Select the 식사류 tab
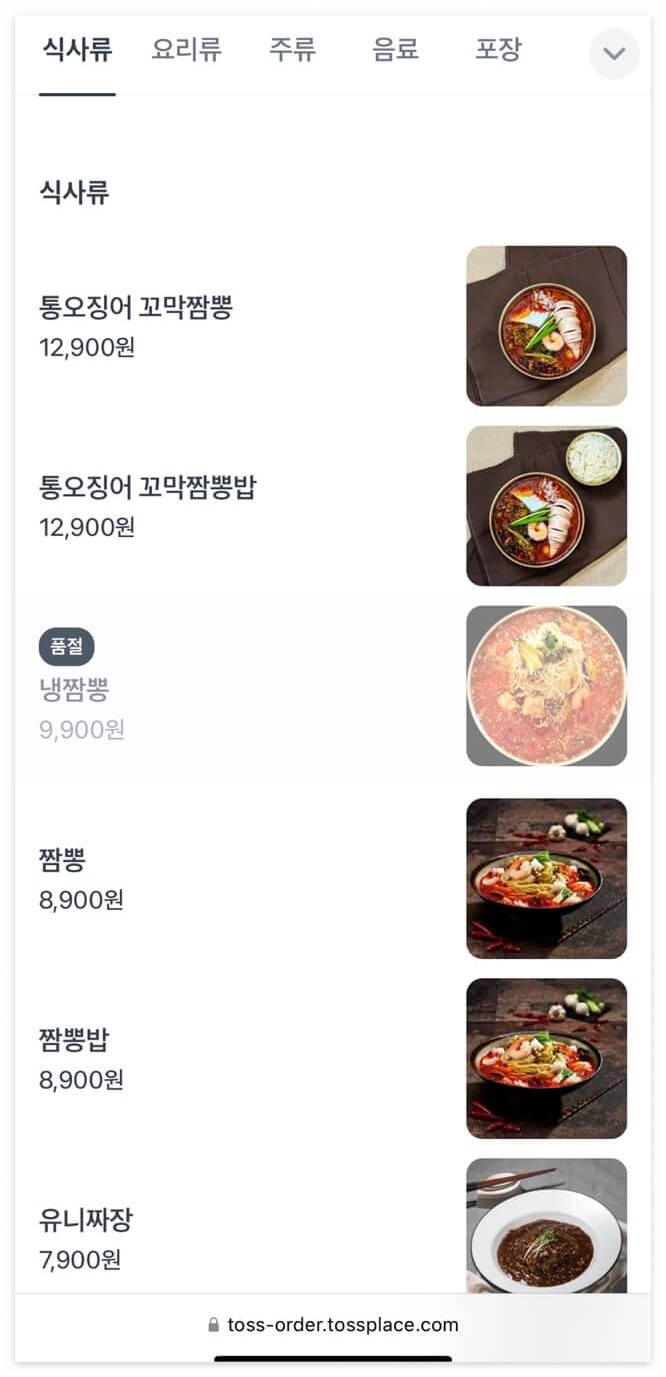This screenshot has width=666, height=1377. click(77, 50)
